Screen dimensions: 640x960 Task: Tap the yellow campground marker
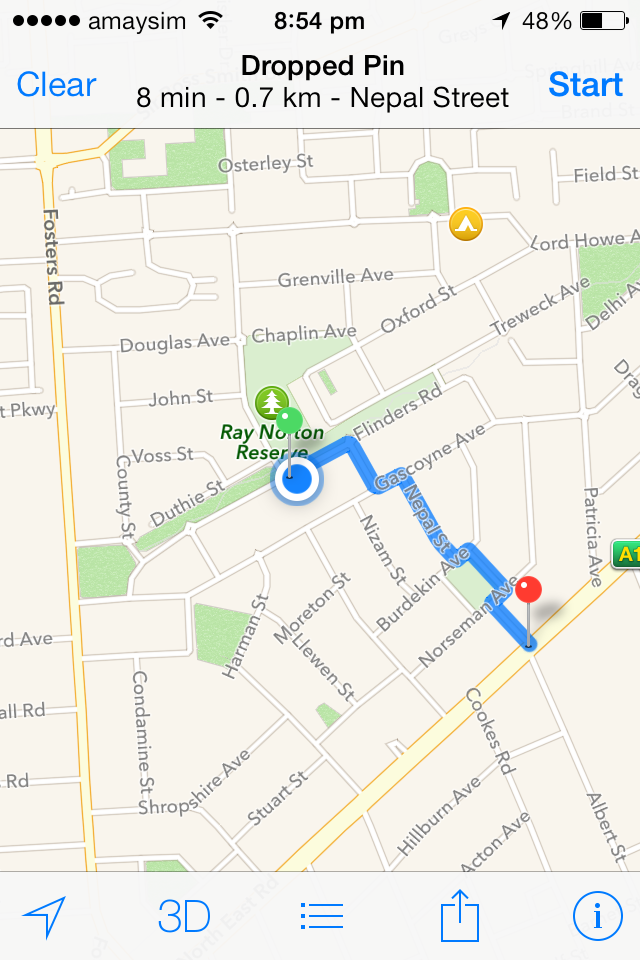(x=463, y=223)
